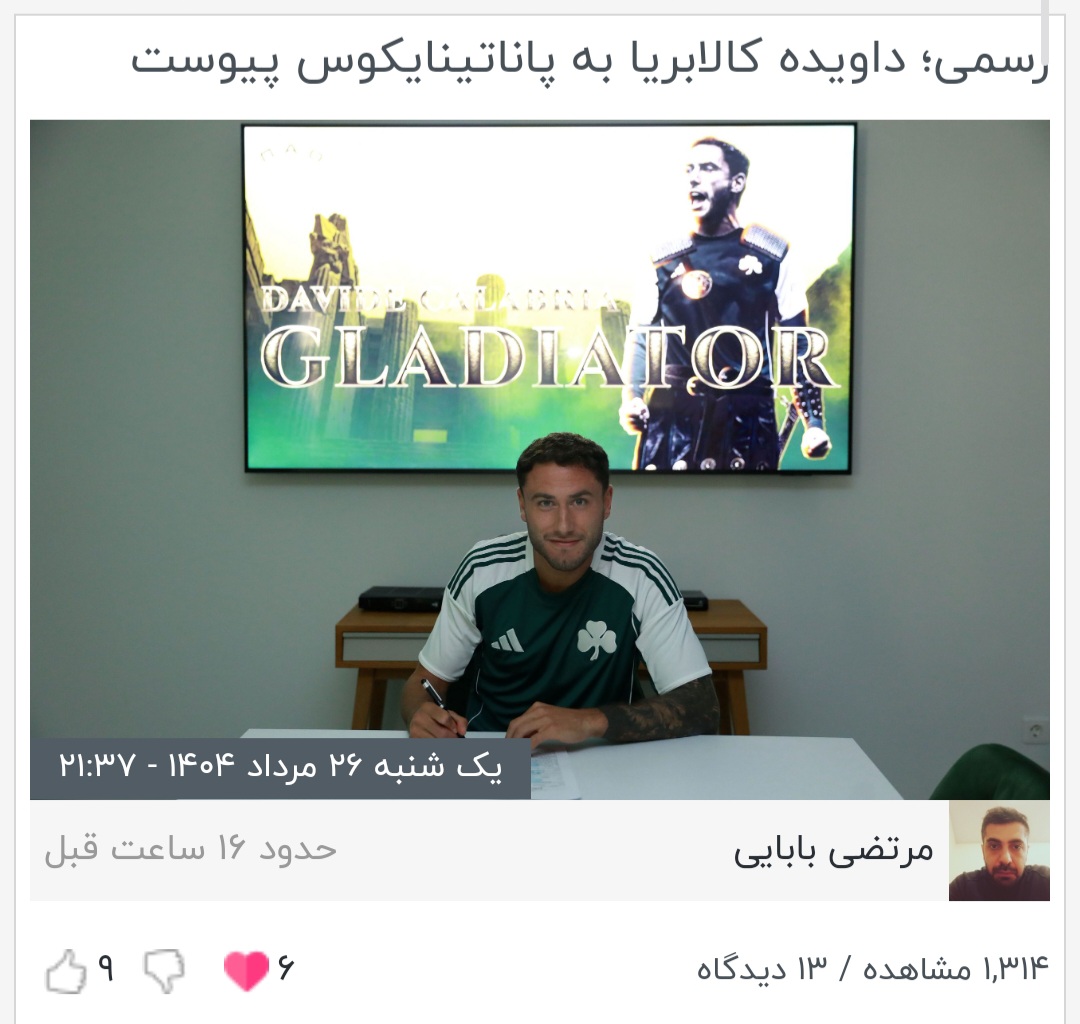Tap the pink heart icon
1080x1024 pixels.
pos(246,970)
